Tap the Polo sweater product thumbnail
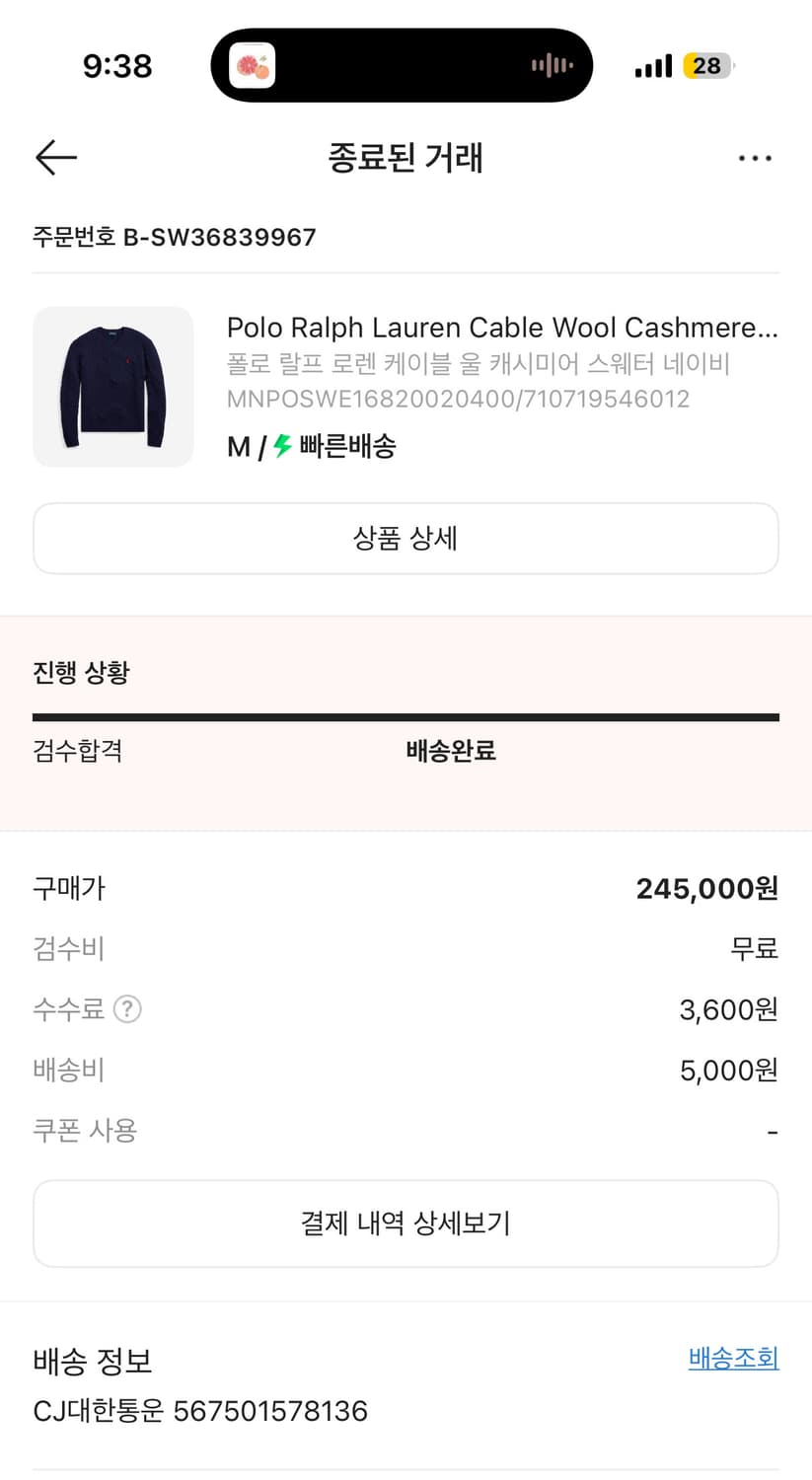This screenshot has height=1480, width=812. point(112,387)
